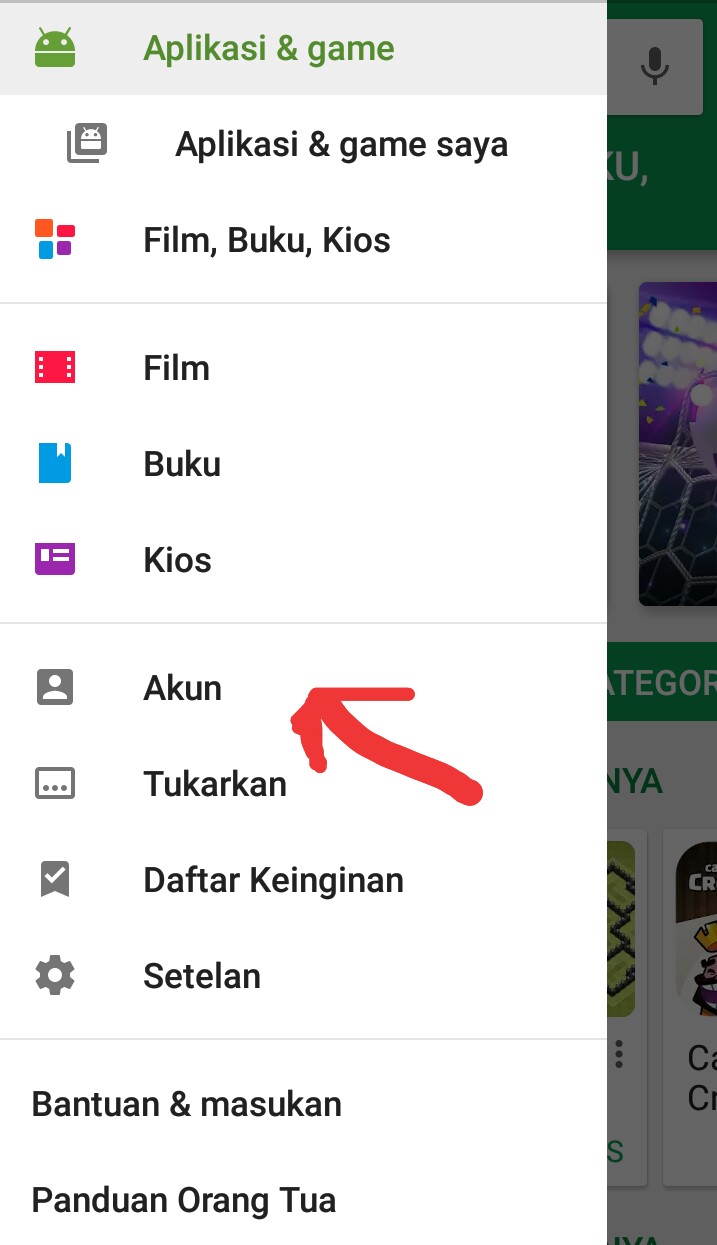Go to Buku category
This screenshot has height=1245, width=717.
182,465
